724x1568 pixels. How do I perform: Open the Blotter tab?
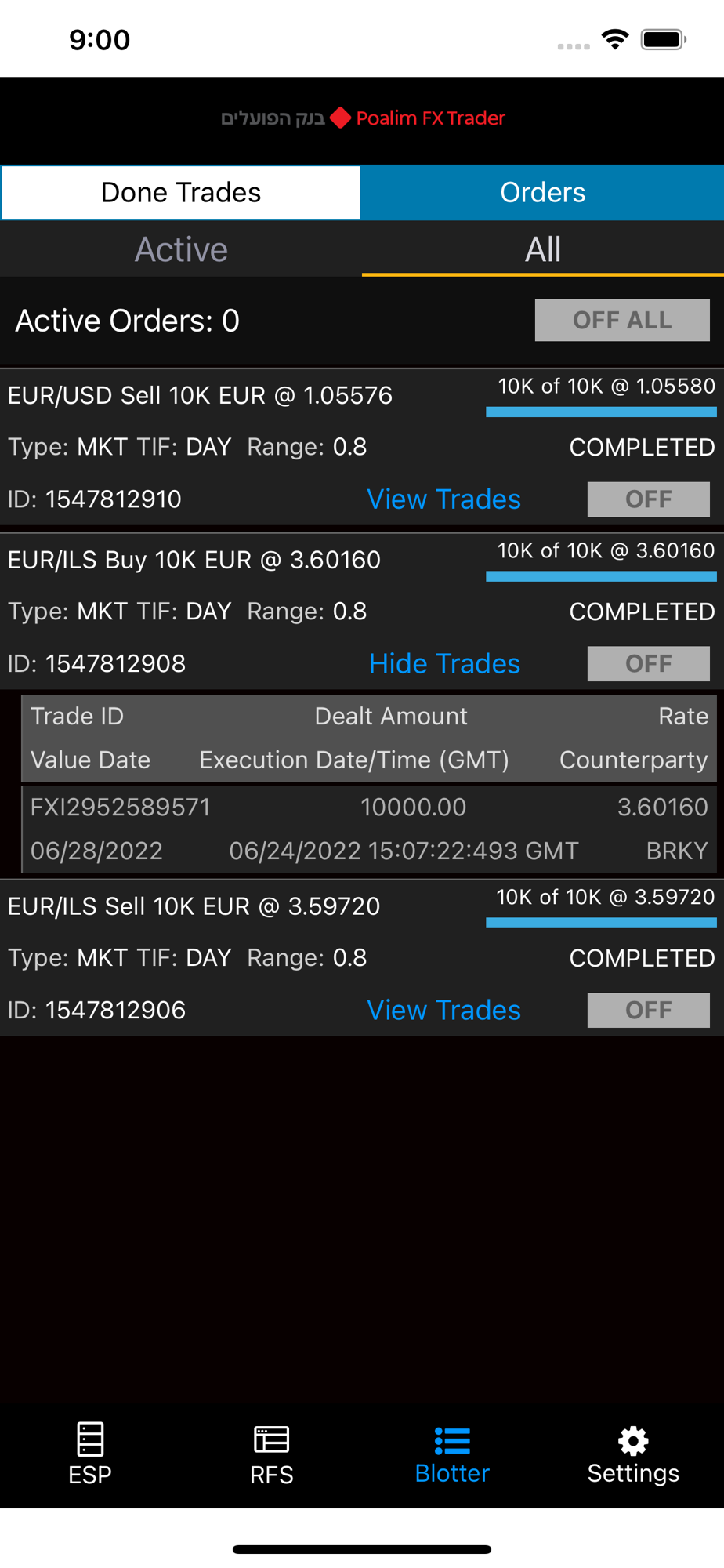(x=452, y=1454)
